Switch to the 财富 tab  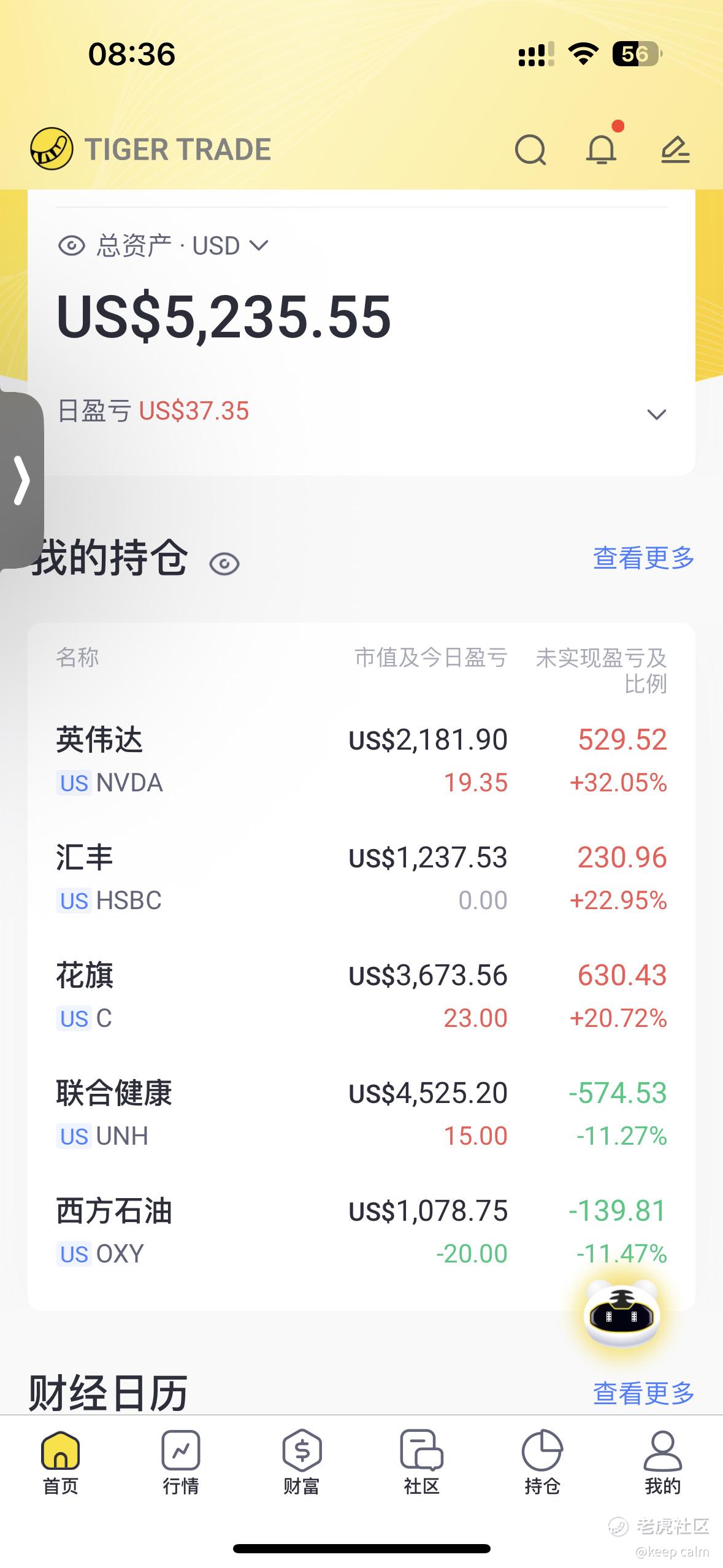(301, 1462)
